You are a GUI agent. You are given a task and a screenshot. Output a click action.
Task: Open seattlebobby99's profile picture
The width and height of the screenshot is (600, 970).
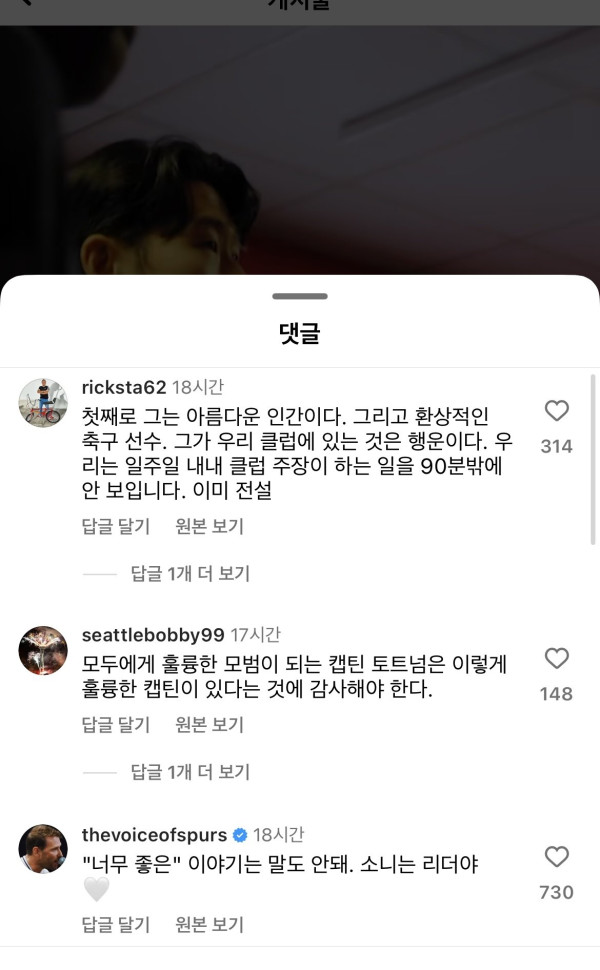coord(43,650)
